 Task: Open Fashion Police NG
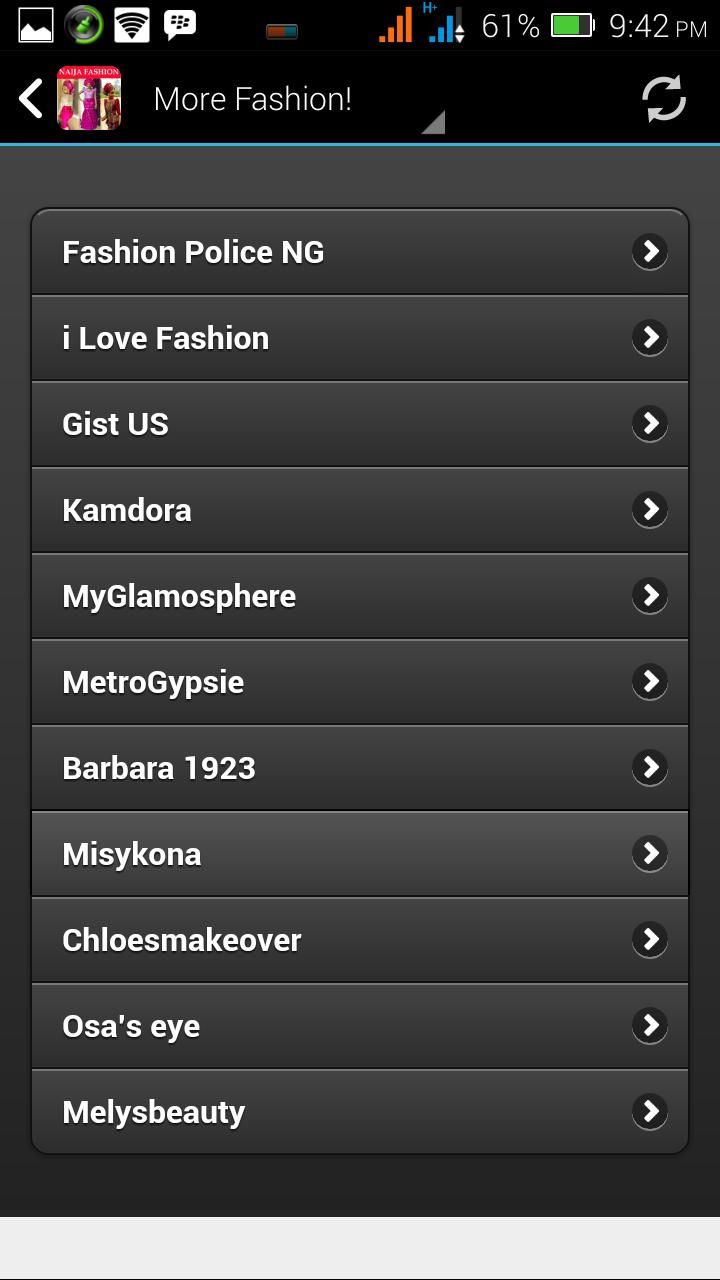(x=360, y=252)
